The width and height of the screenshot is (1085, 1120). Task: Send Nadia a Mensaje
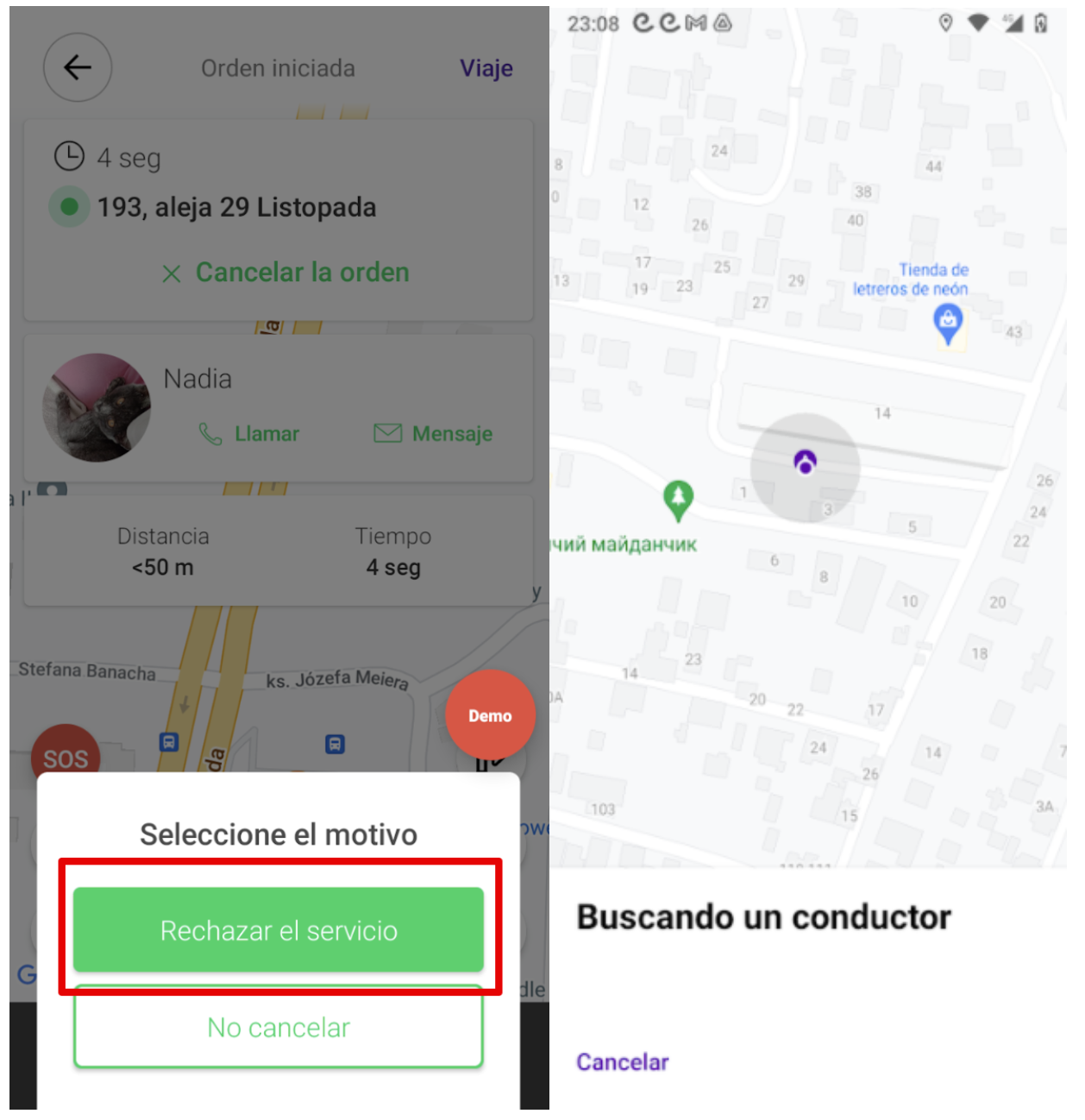pyautogui.click(x=434, y=433)
